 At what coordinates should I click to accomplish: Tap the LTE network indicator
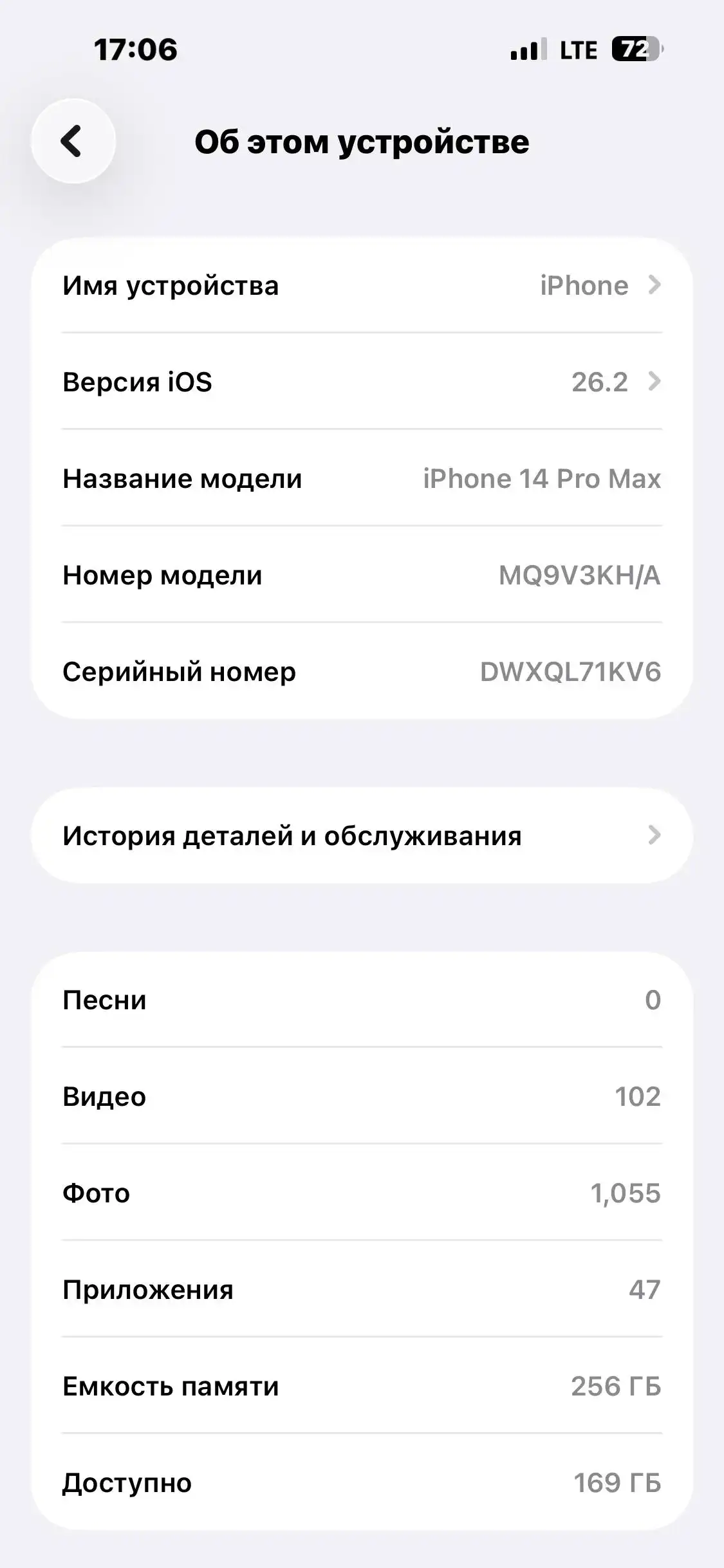pyautogui.click(x=578, y=49)
